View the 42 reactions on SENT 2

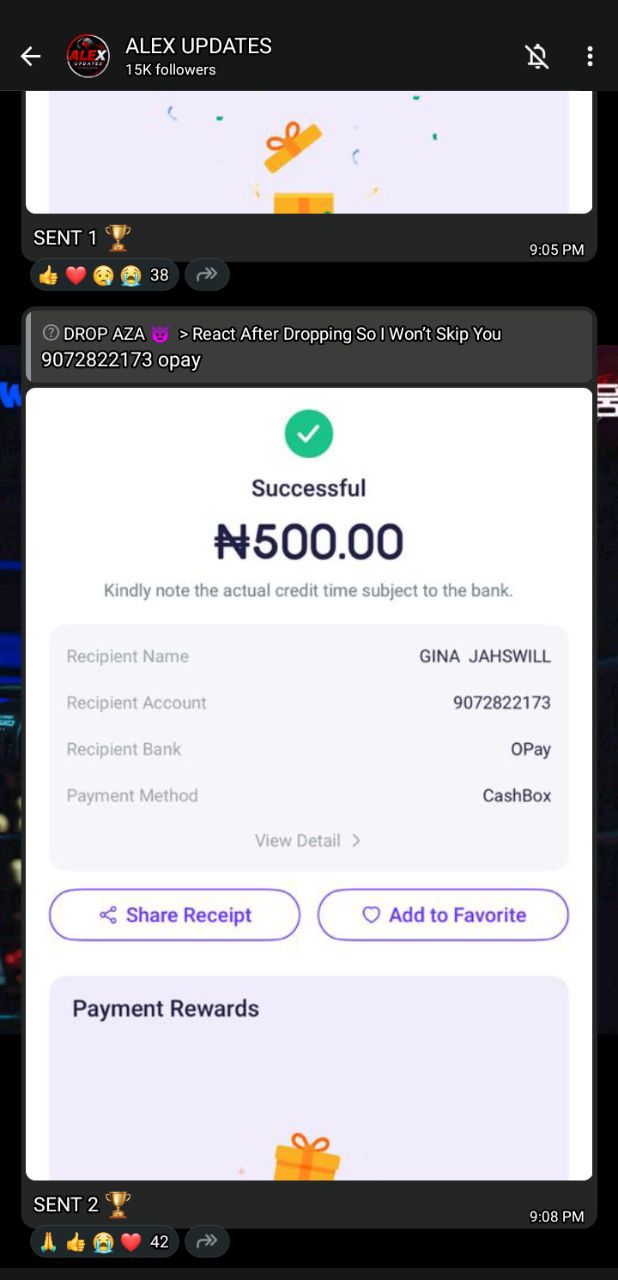coord(105,1242)
